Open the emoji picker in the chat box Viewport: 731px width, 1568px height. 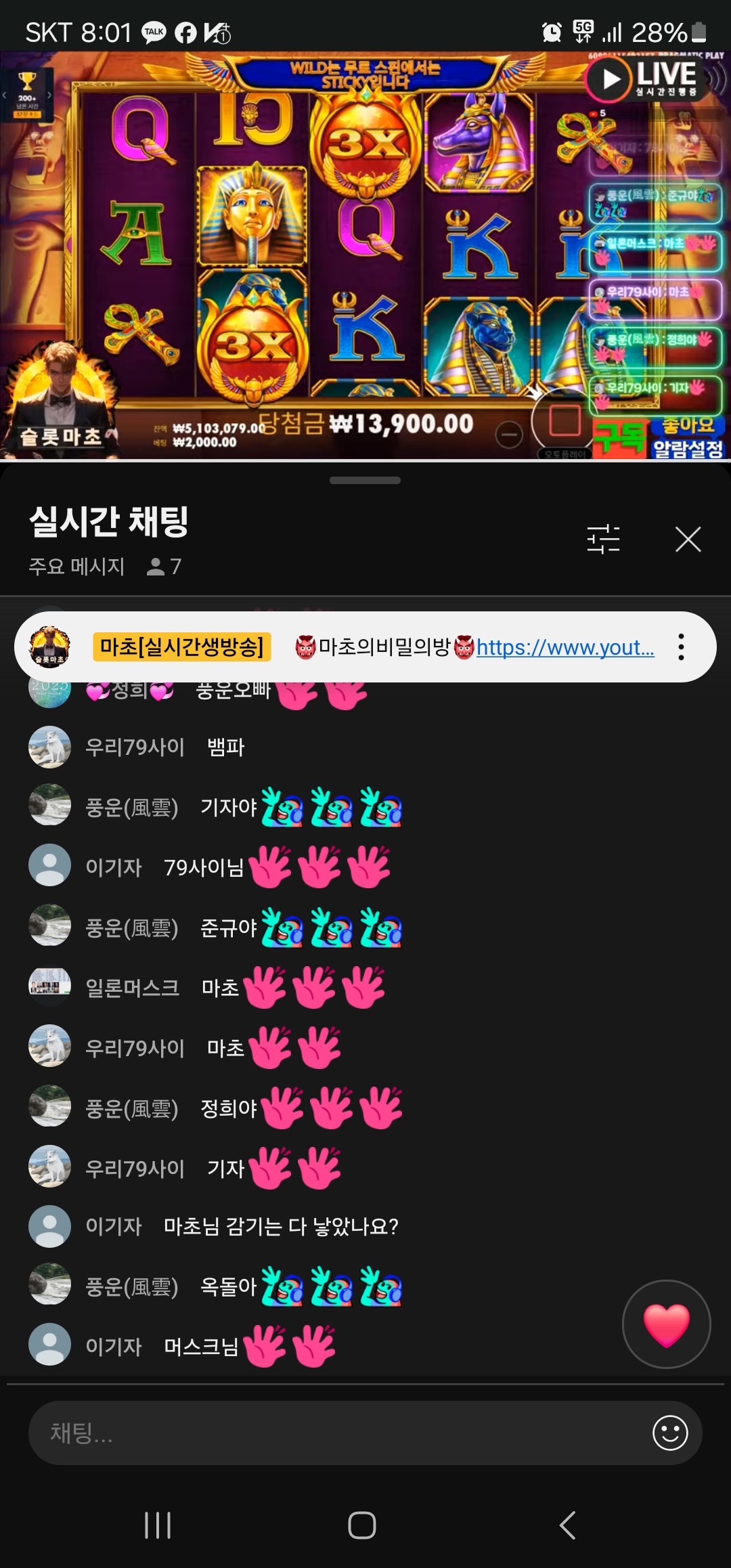coord(670,1433)
